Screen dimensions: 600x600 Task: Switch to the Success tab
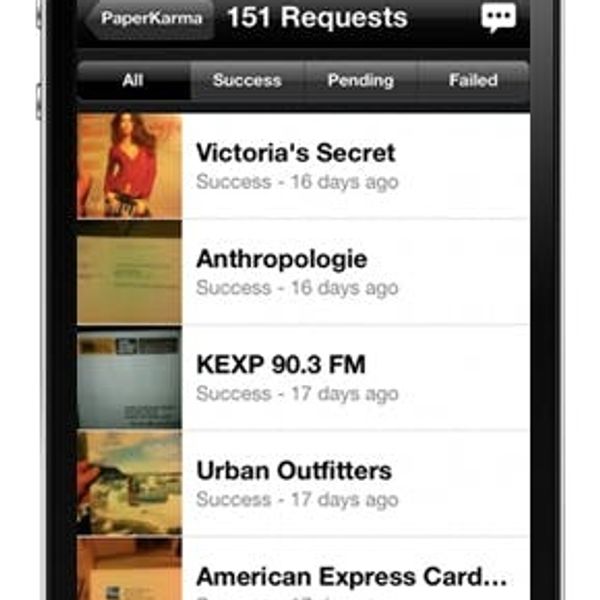[246, 81]
